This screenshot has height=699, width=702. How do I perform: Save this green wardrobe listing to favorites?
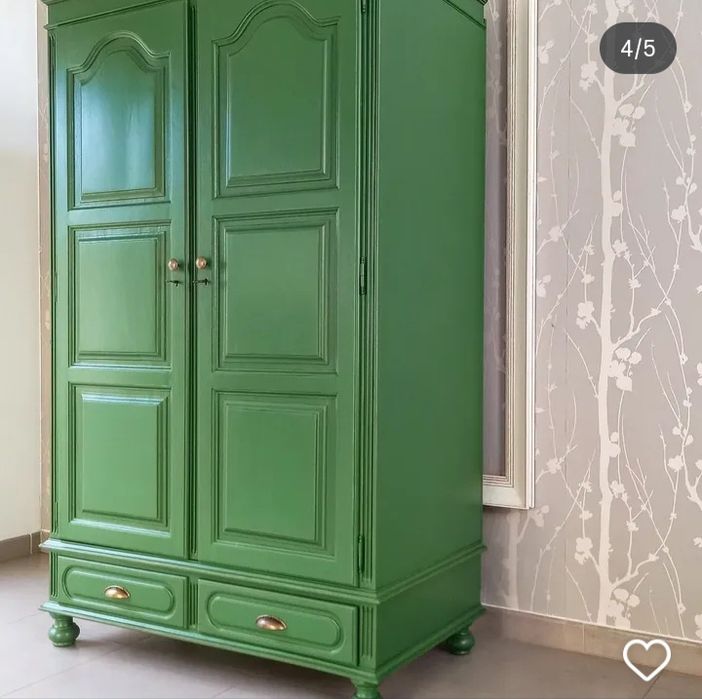click(x=646, y=659)
